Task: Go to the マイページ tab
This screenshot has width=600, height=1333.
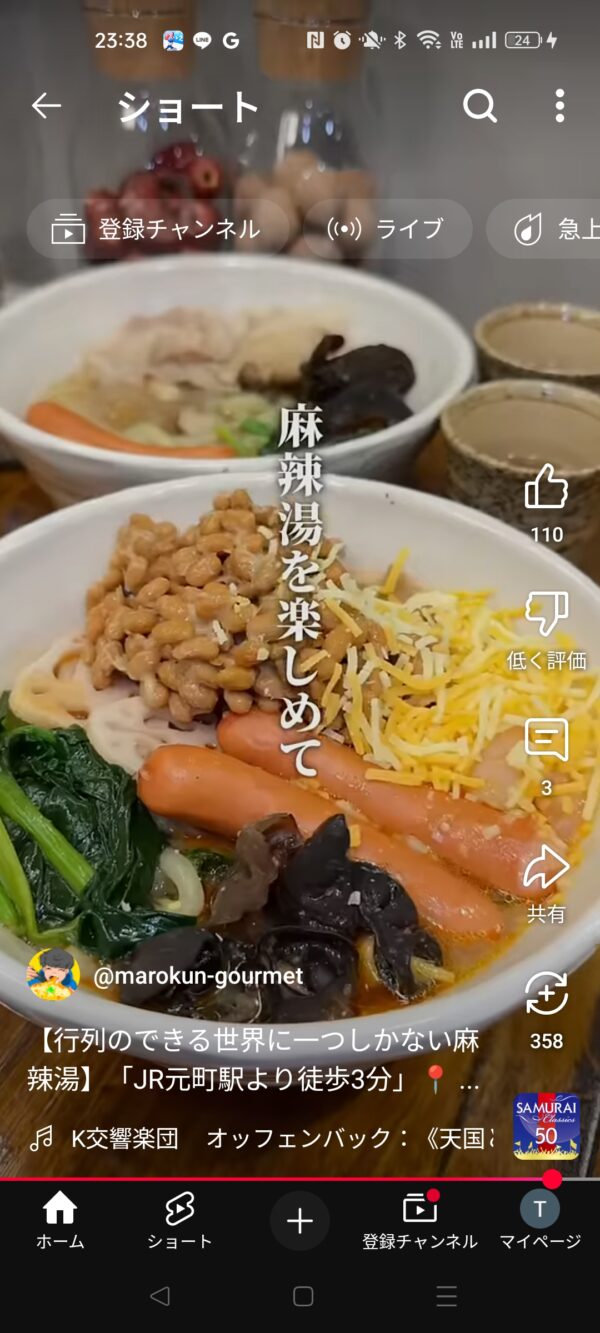Action: (540, 1221)
